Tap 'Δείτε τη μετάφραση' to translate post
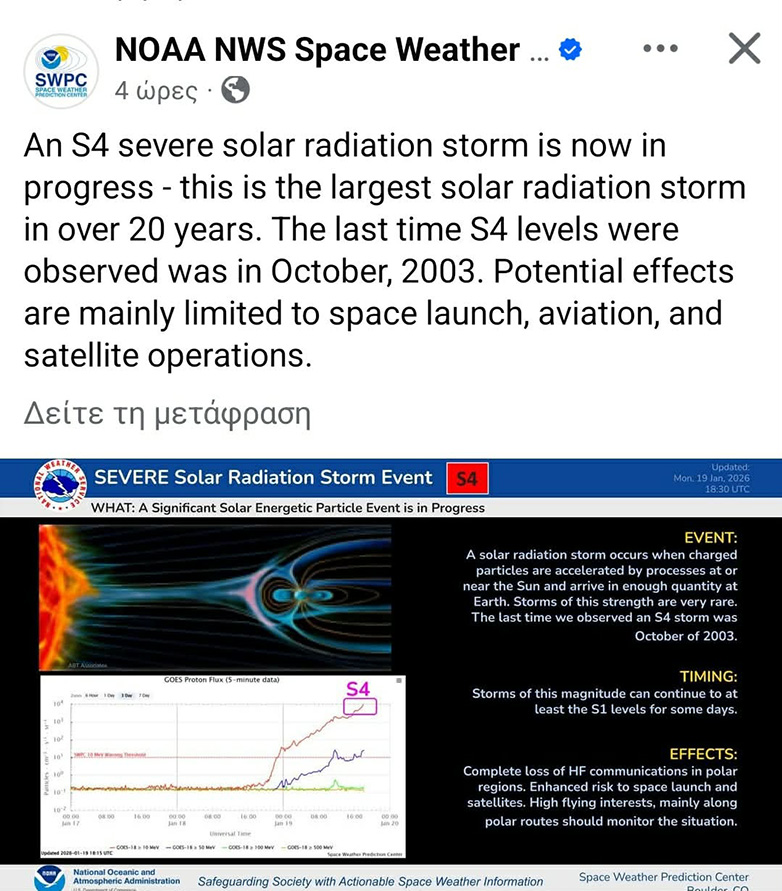Viewport: 782px width, 891px height. 167,413
